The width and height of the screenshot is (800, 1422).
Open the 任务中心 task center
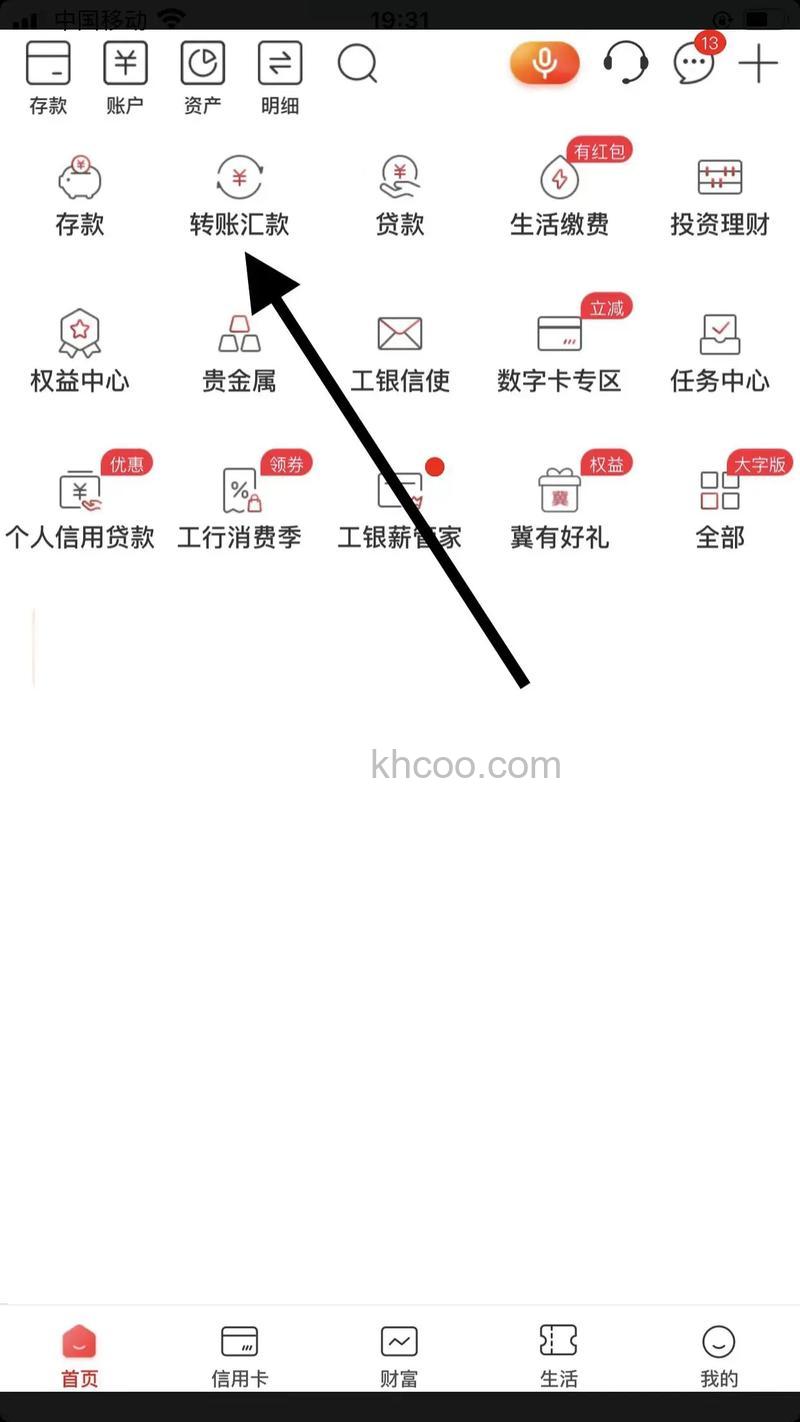click(x=719, y=350)
